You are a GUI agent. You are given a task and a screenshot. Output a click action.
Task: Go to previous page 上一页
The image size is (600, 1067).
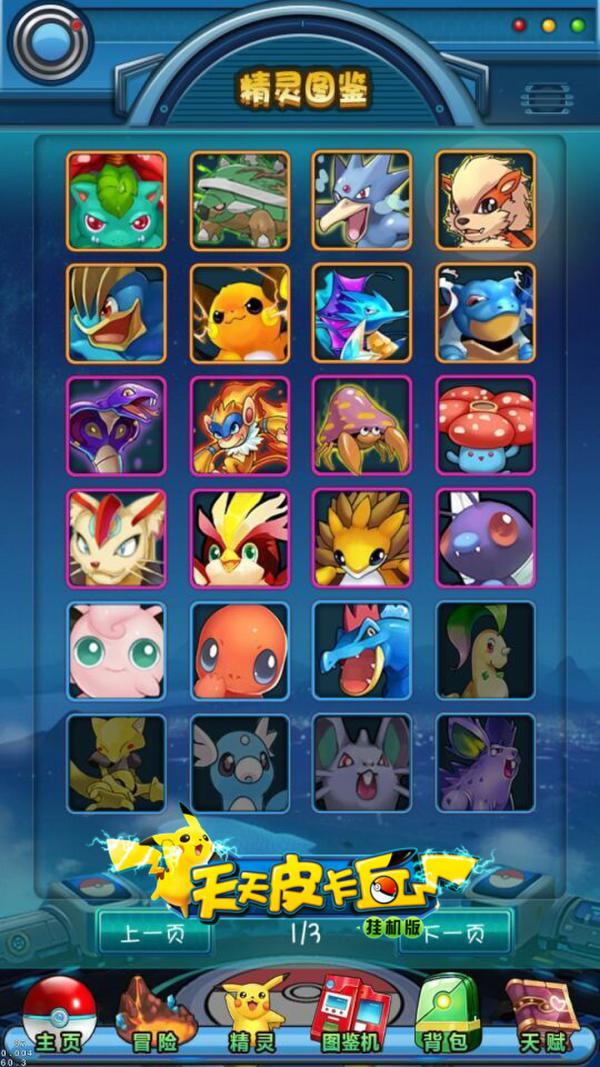(x=153, y=935)
